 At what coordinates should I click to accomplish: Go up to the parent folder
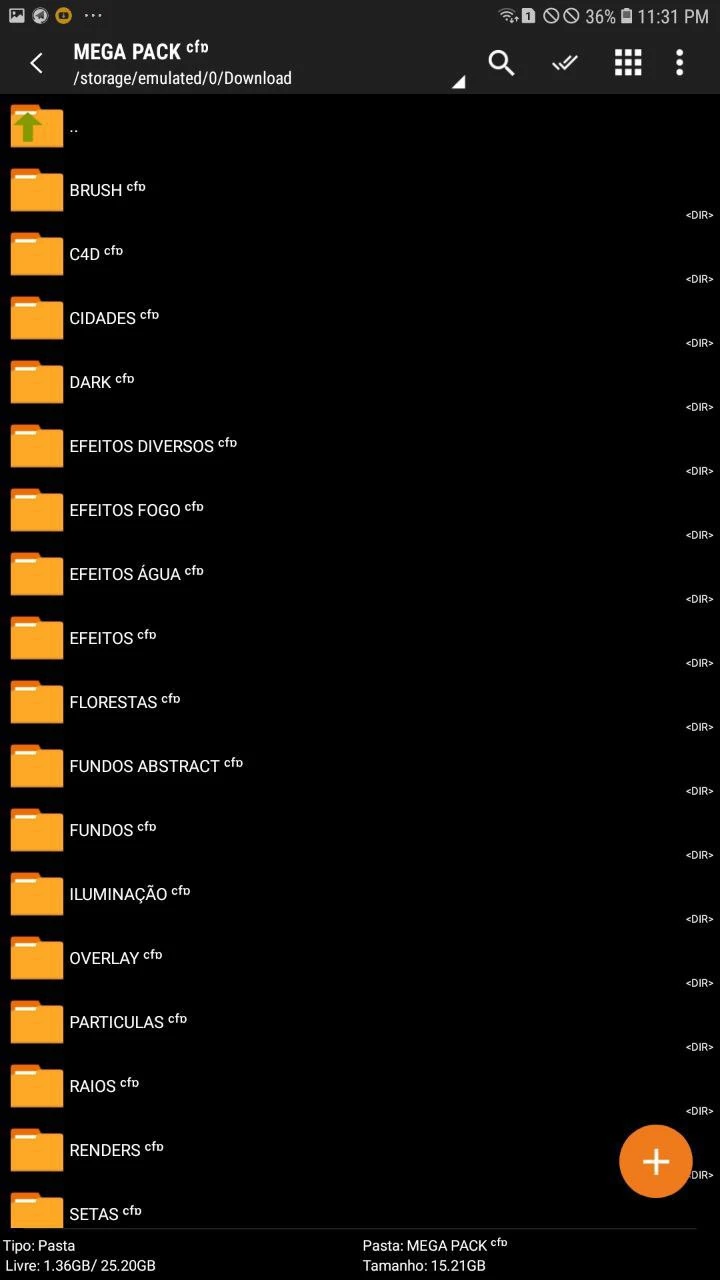coord(37,127)
